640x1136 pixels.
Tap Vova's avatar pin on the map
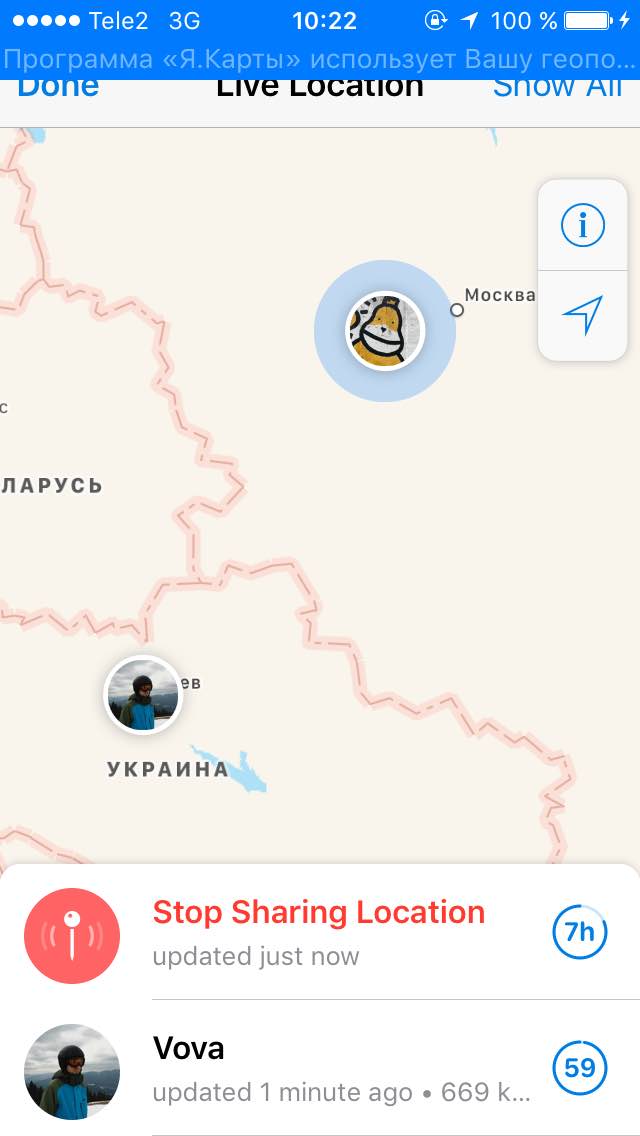point(144,695)
